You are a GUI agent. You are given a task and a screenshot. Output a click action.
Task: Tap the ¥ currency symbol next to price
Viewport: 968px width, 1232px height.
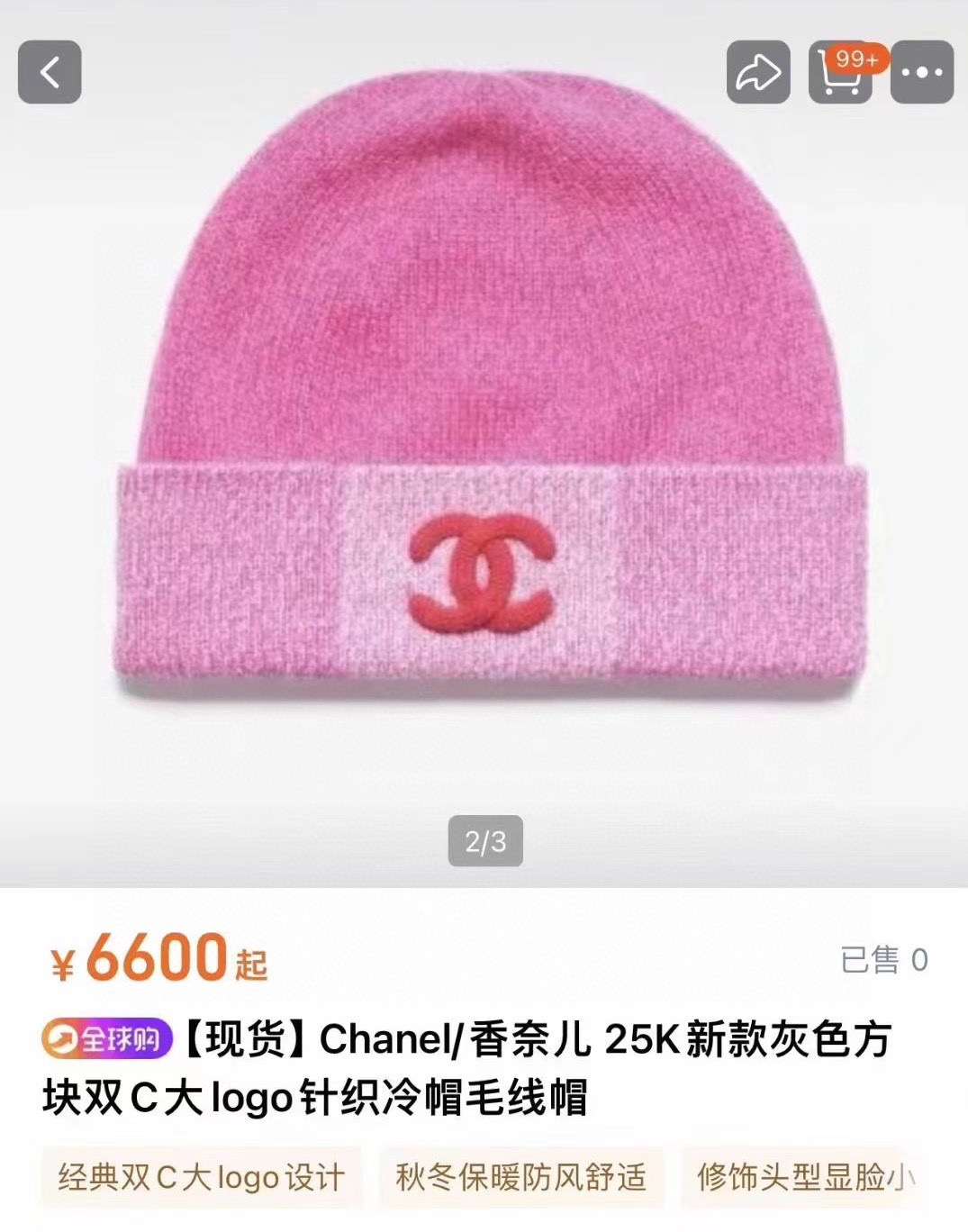click(x=65, y=962)
